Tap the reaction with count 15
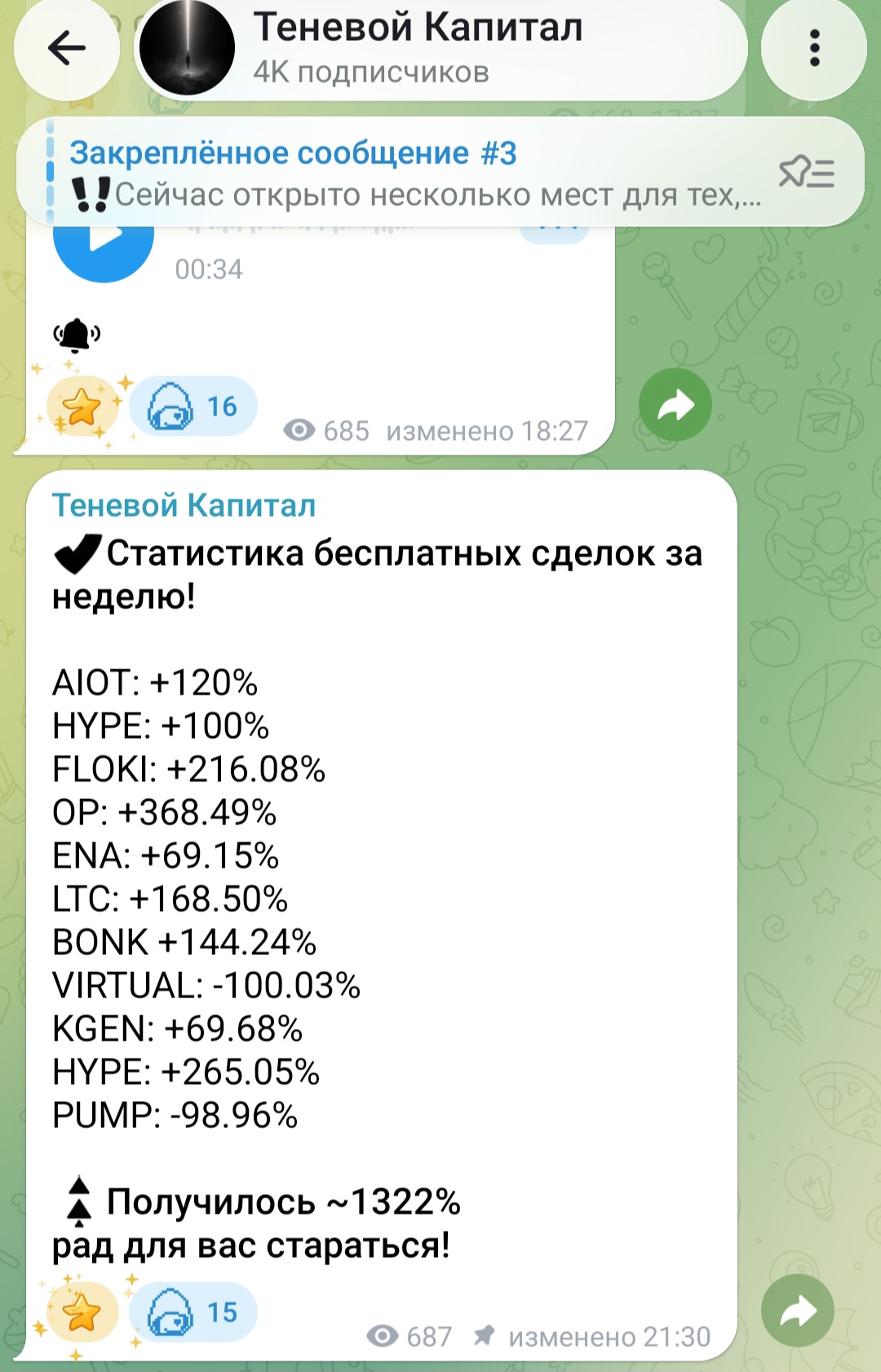Viewport: 881px width, 1372px height. [x=193, y=1312]
